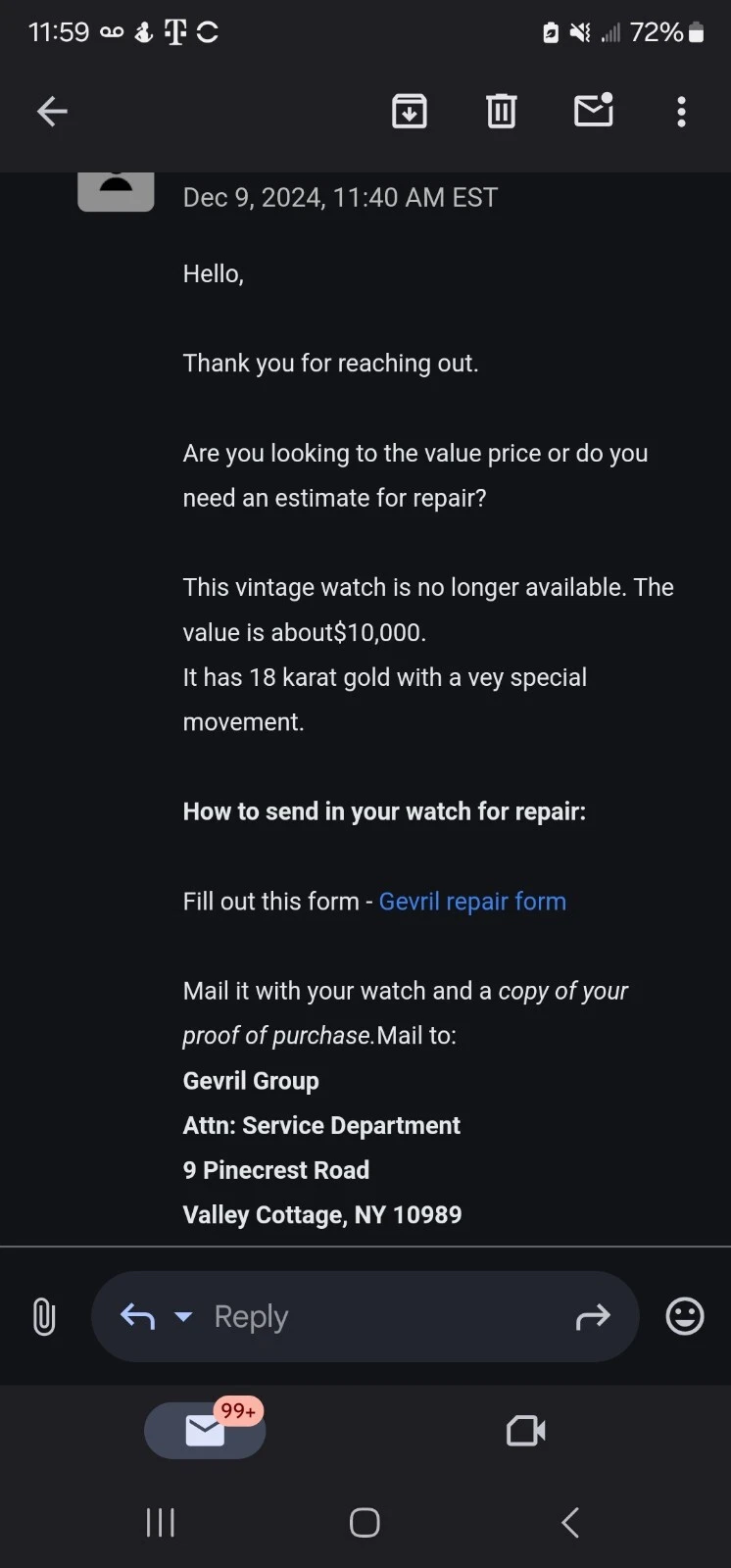The image size is (731, 1568).
Task: Go back to the inbox
Action: click(52, 112)
